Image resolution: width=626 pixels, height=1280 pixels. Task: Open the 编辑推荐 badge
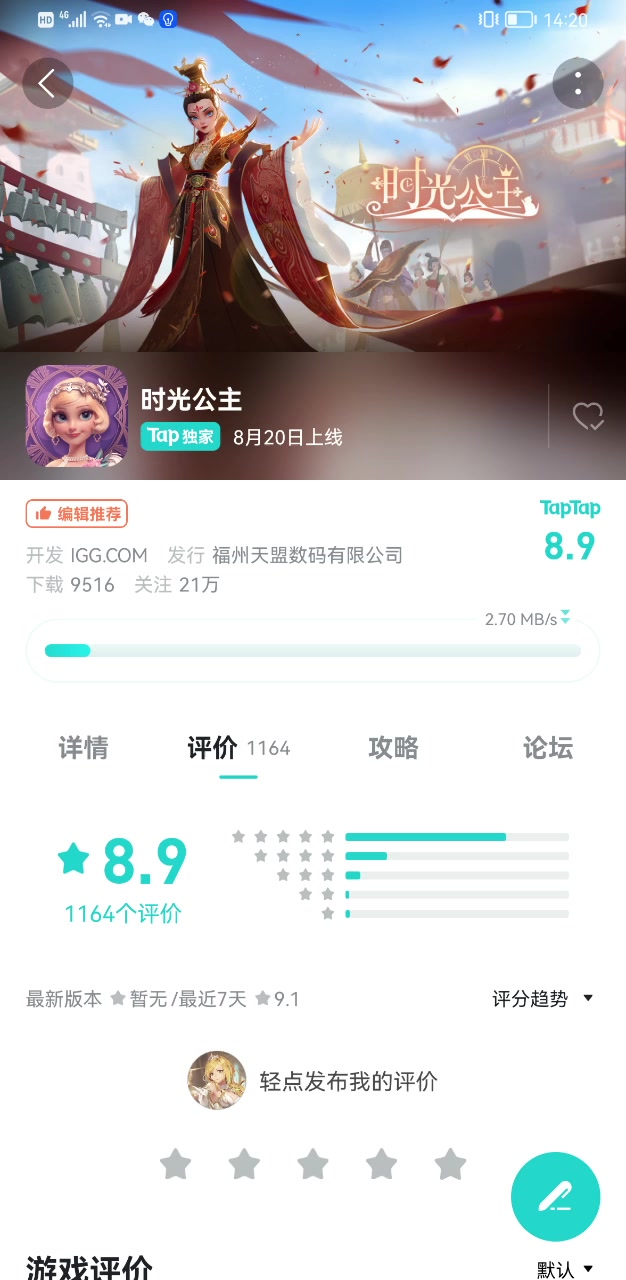pyautogui.click(x=77, y=514)
